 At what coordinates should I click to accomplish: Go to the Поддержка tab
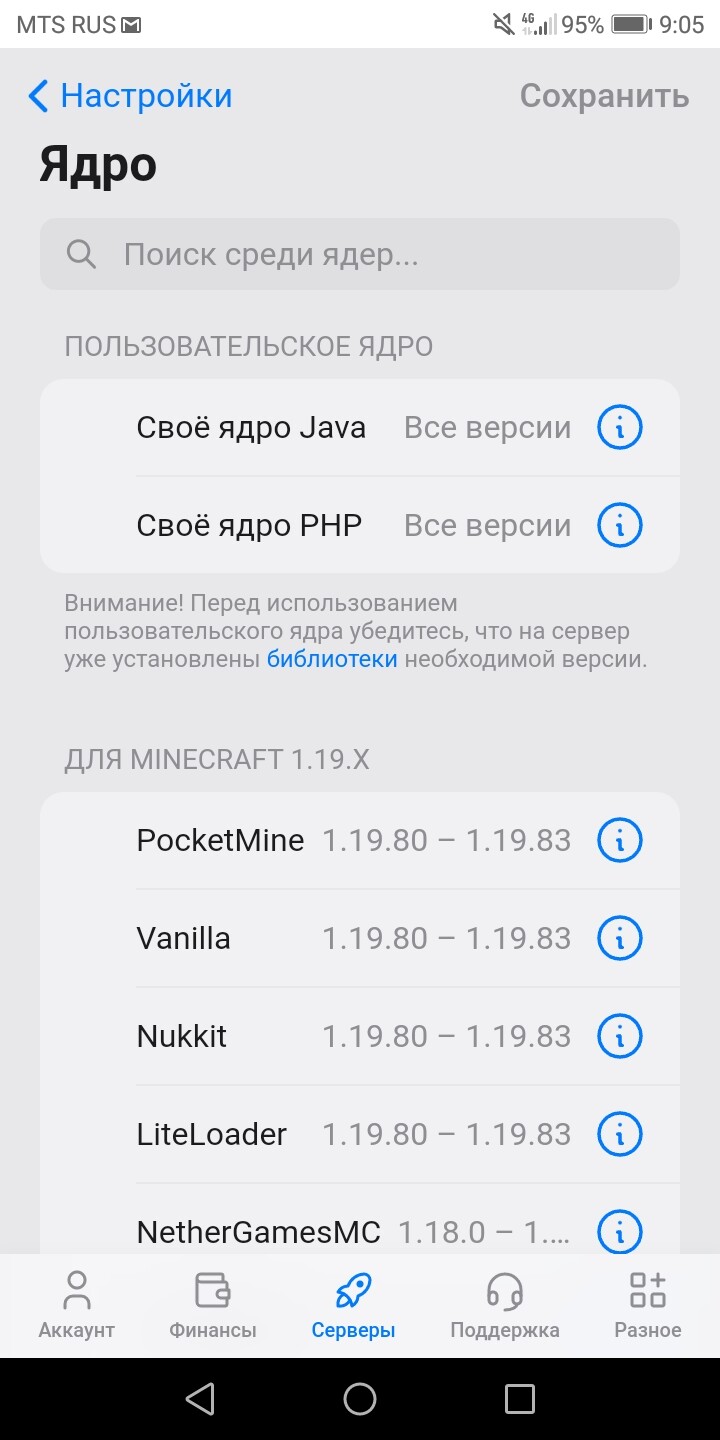pos(505,1306)
